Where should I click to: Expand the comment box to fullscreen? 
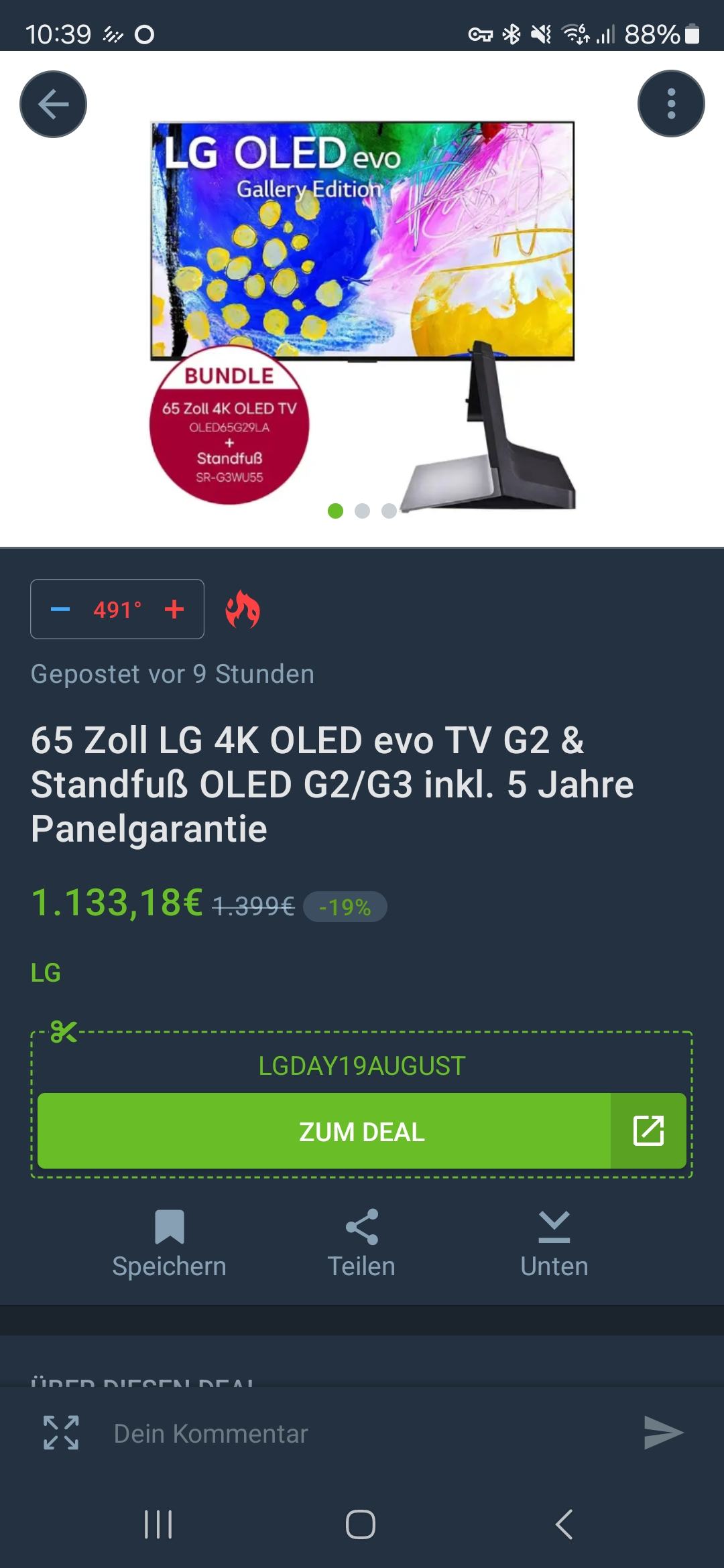(61, 1433)
